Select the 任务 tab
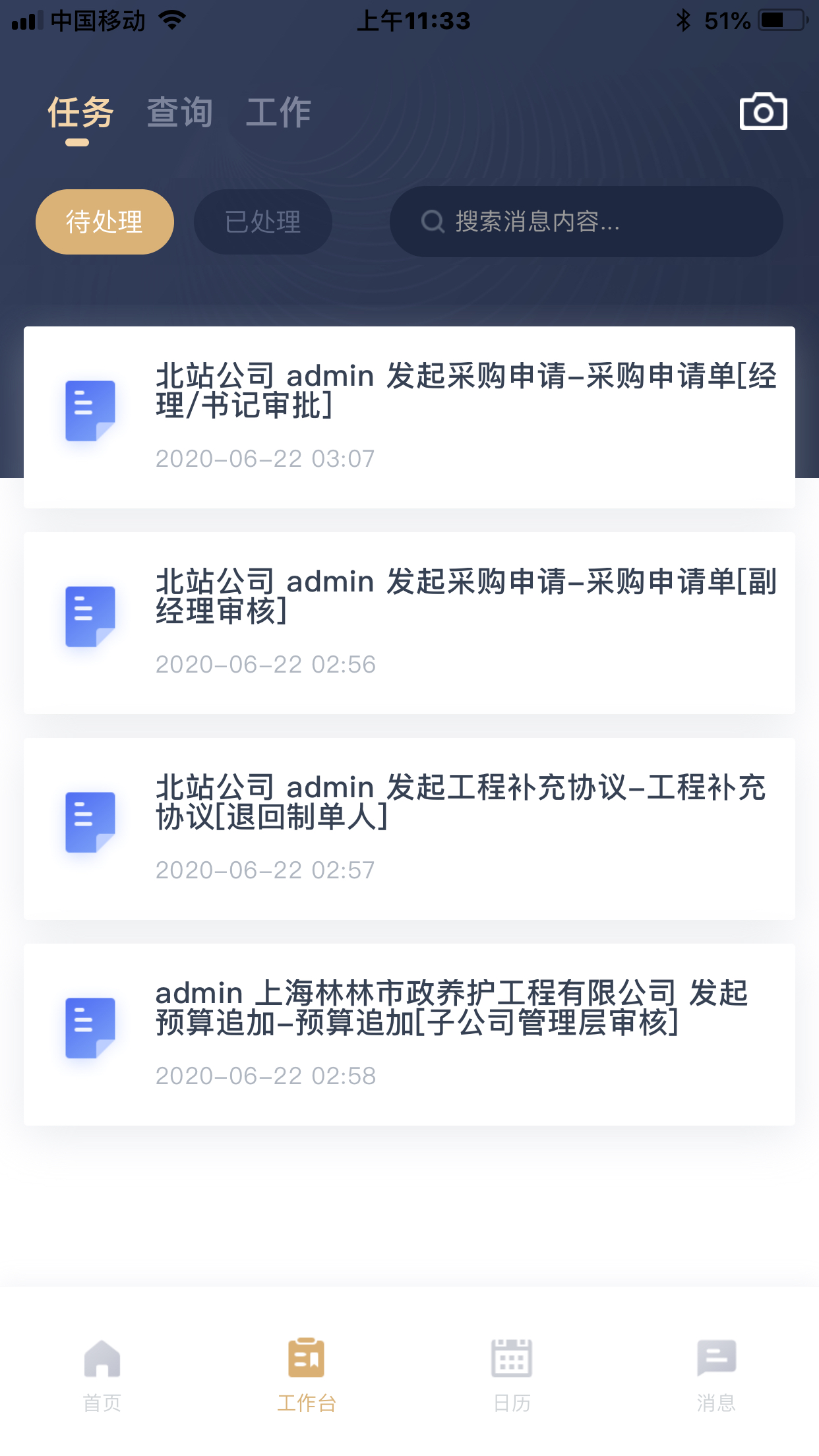 pyautogui.click(x=80, y=112)
